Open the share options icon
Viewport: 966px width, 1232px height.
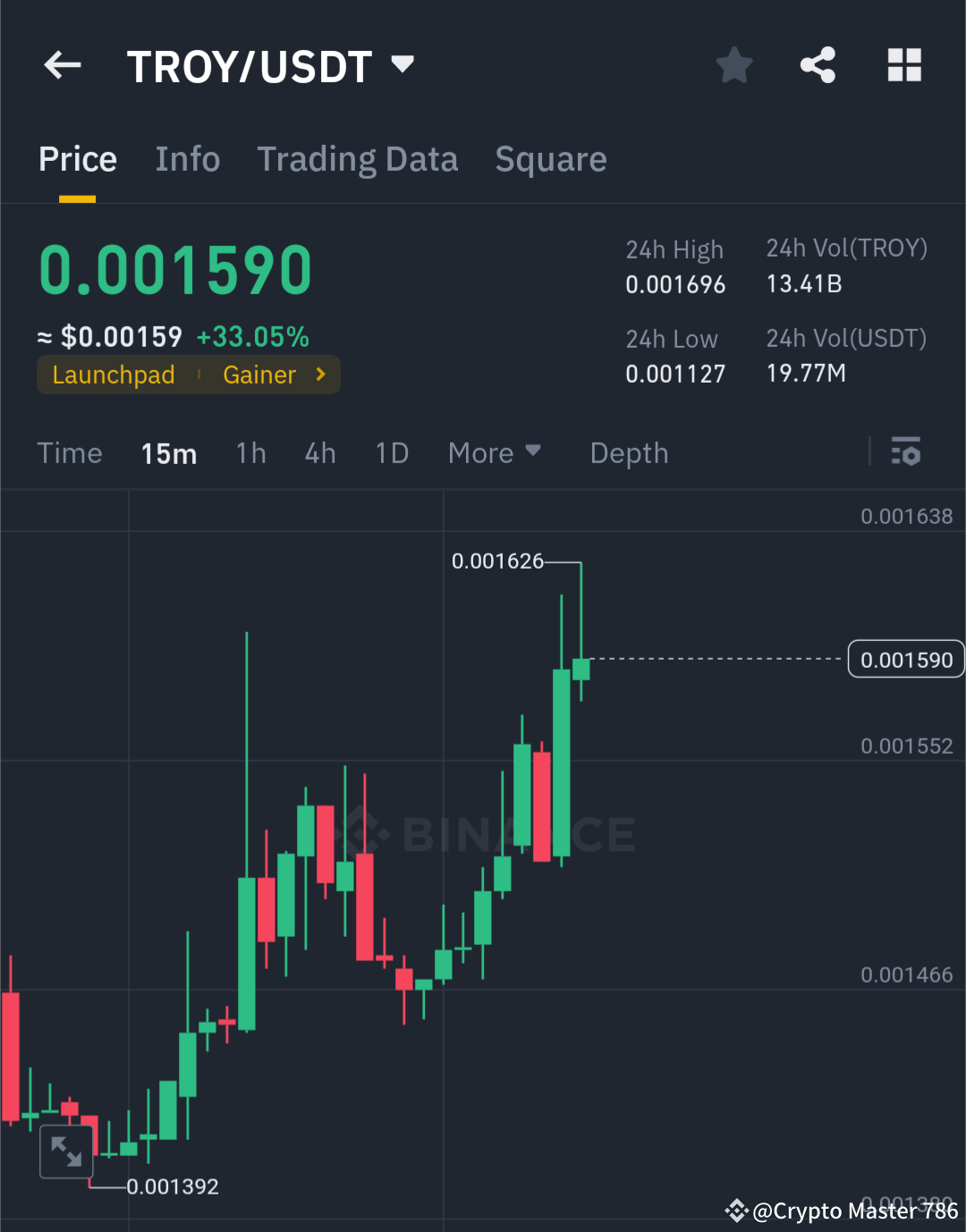pyautogui.click(x=818, y=65)
